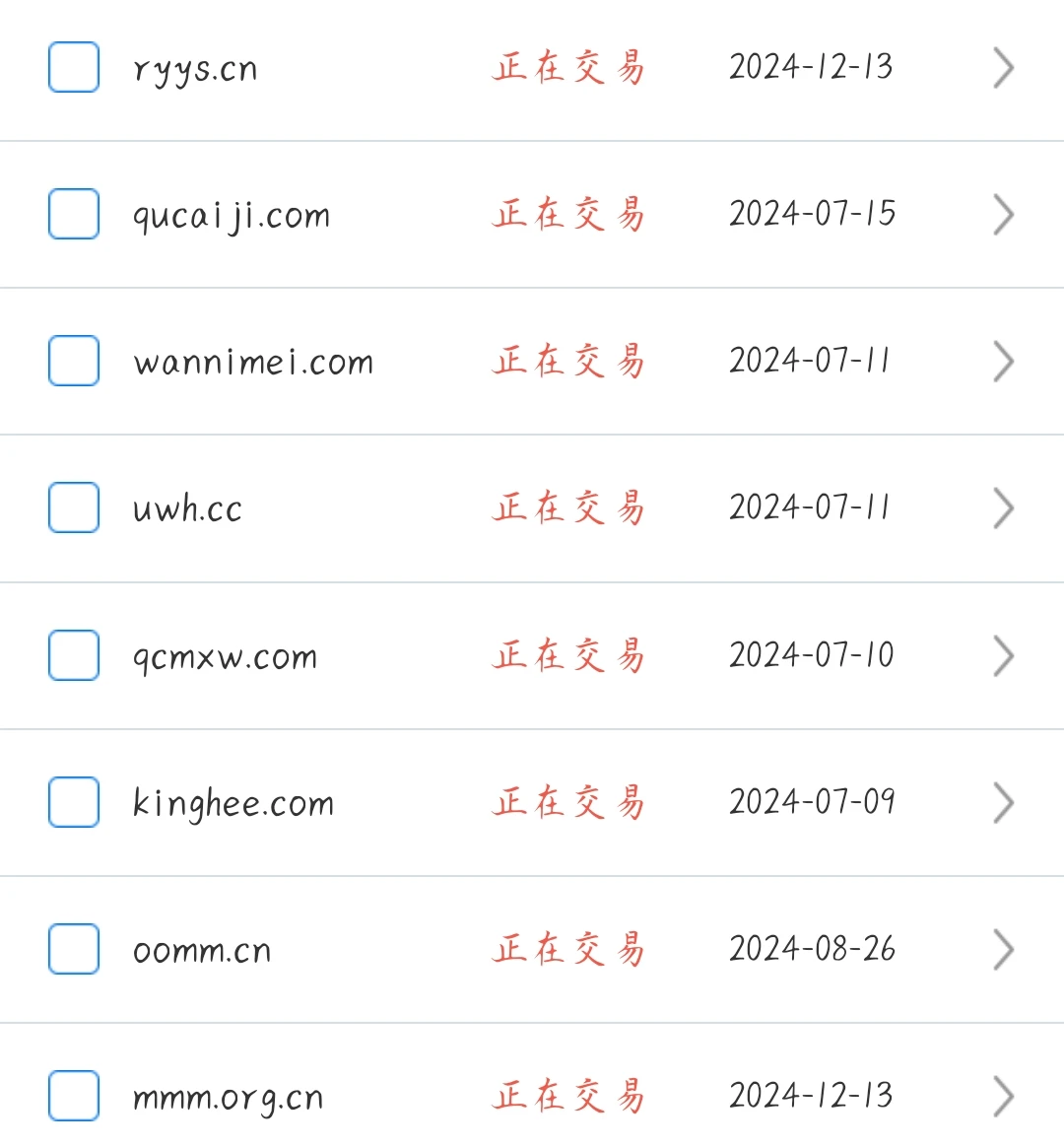Check the oomm.cn checkbox
The image size is (1064, 1146).
74,949
